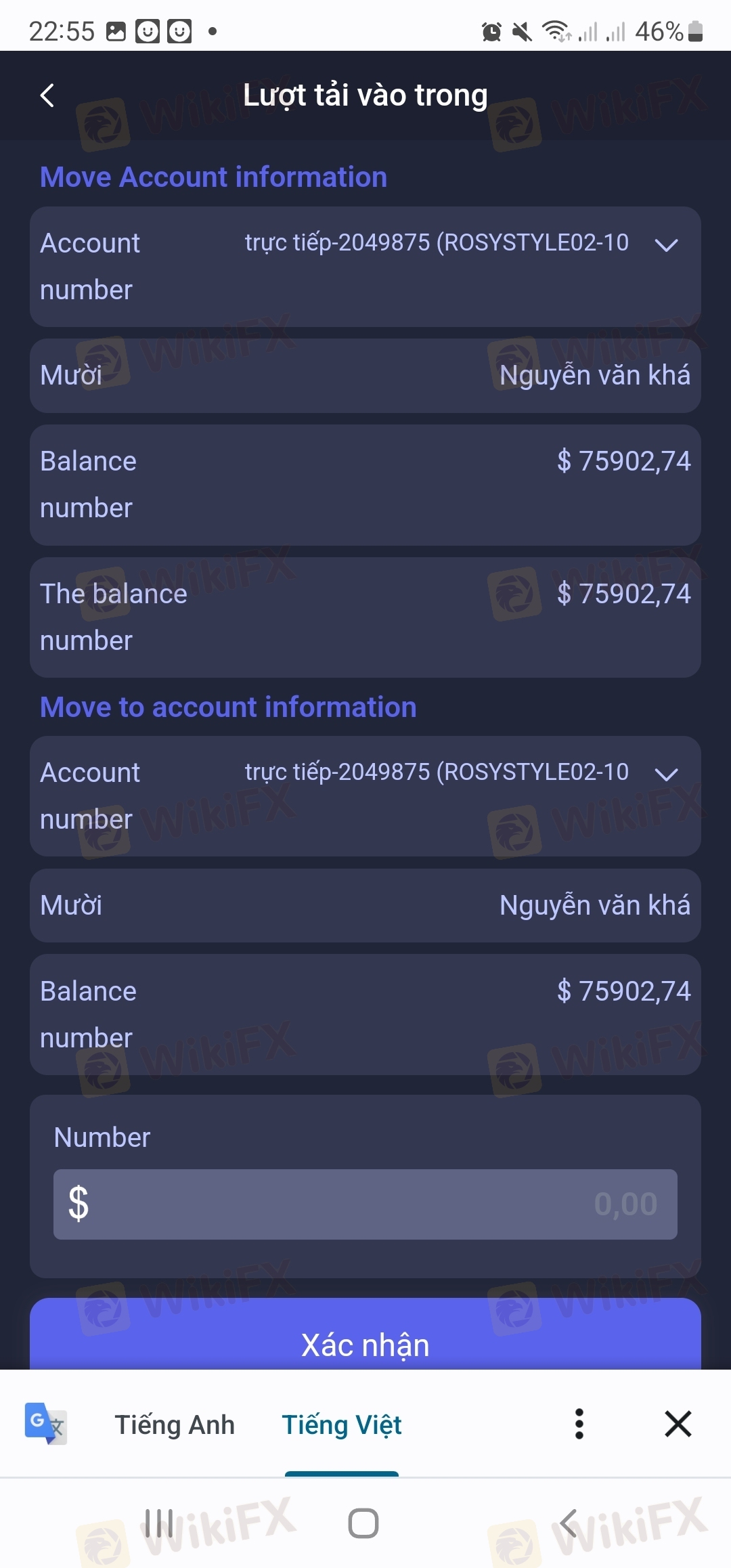This screenshot has width=731, height=1568.
Task: Go to the home screen
Action: pos(363,1524)
